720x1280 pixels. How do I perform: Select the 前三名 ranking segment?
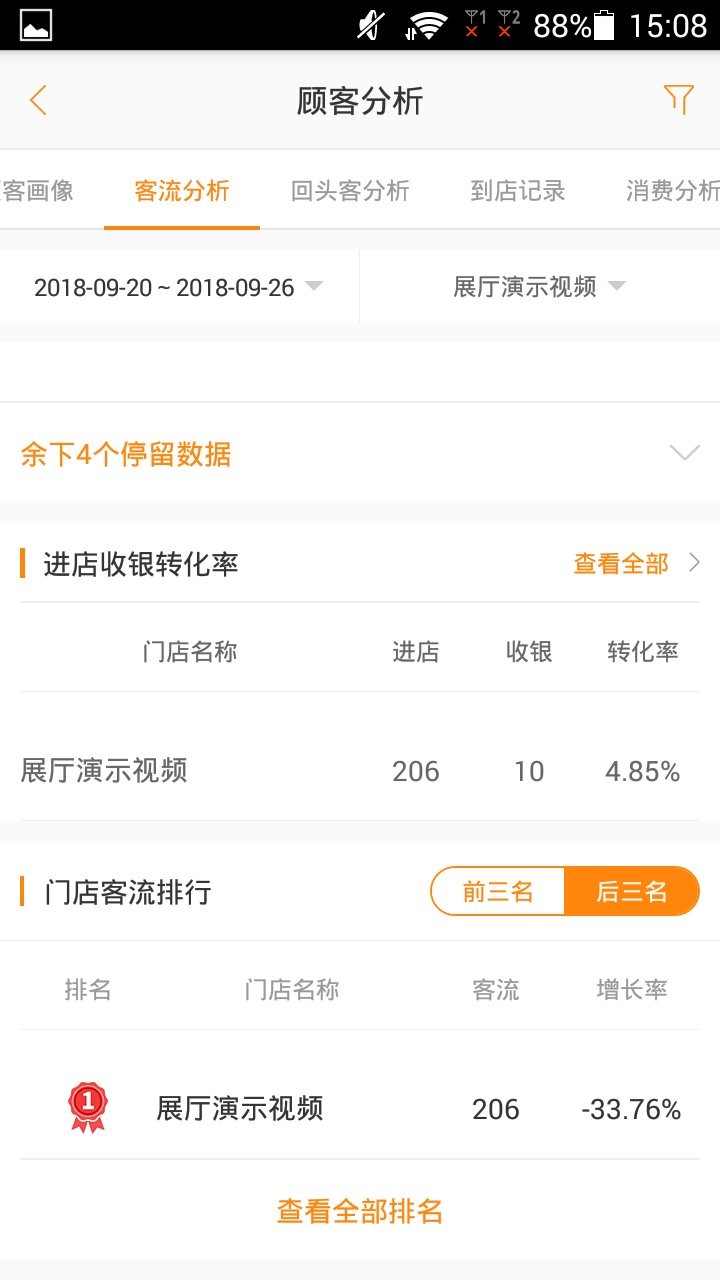[498, 891]
